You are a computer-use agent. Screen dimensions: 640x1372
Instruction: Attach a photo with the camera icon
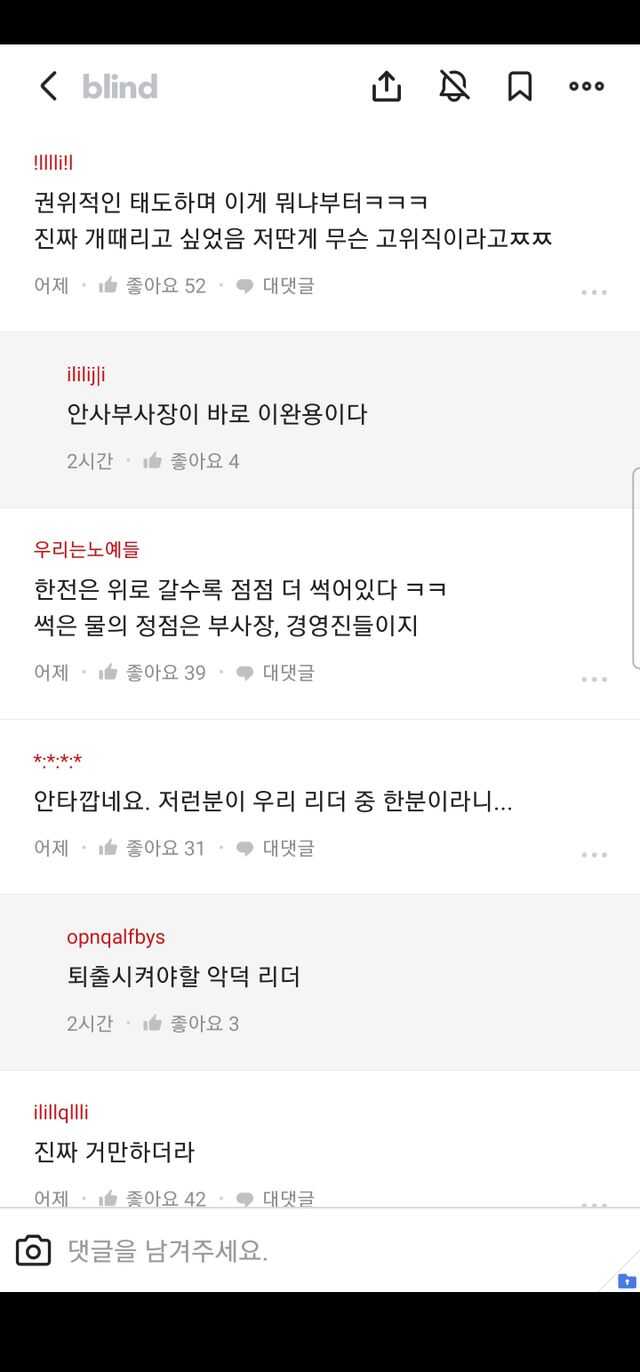[33, 1251]
